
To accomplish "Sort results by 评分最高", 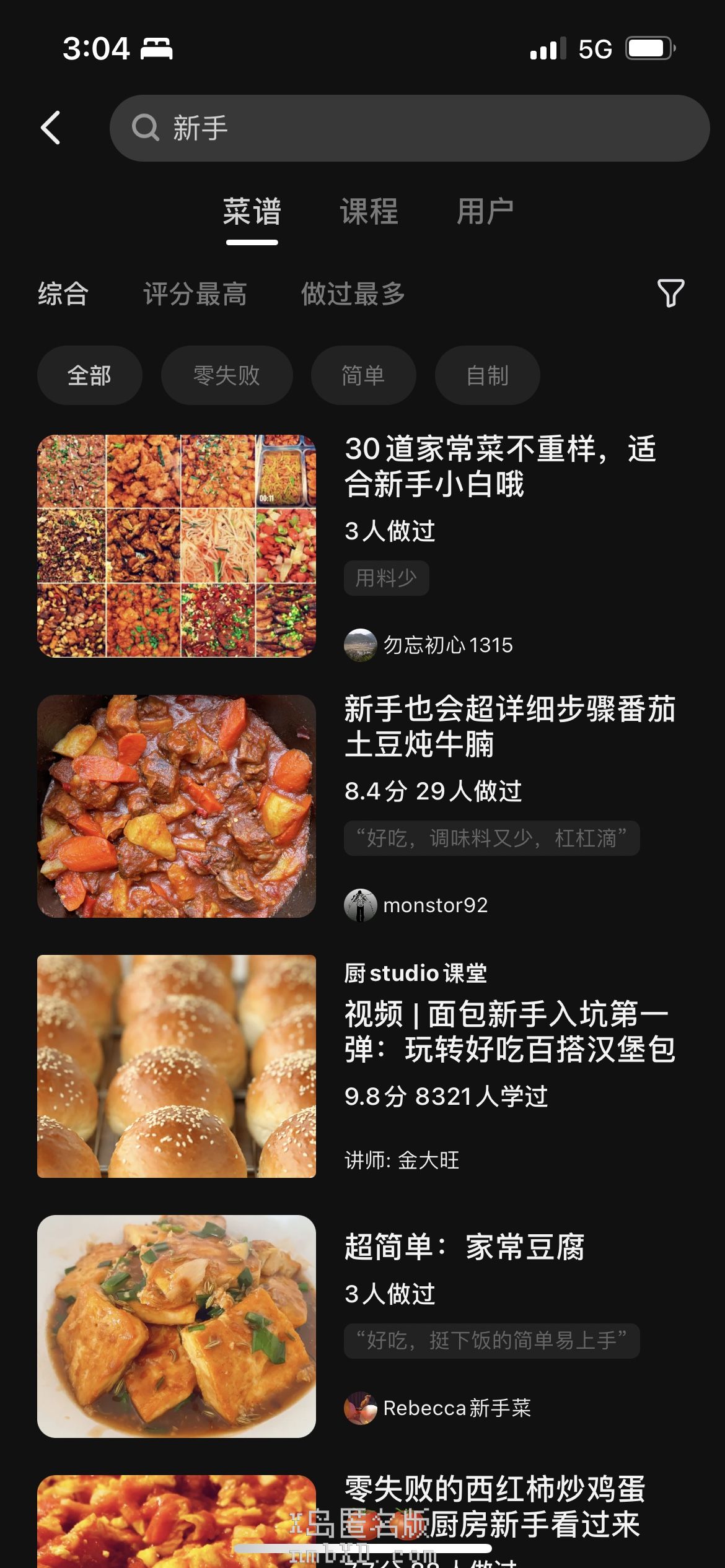I will pos(195,294).
